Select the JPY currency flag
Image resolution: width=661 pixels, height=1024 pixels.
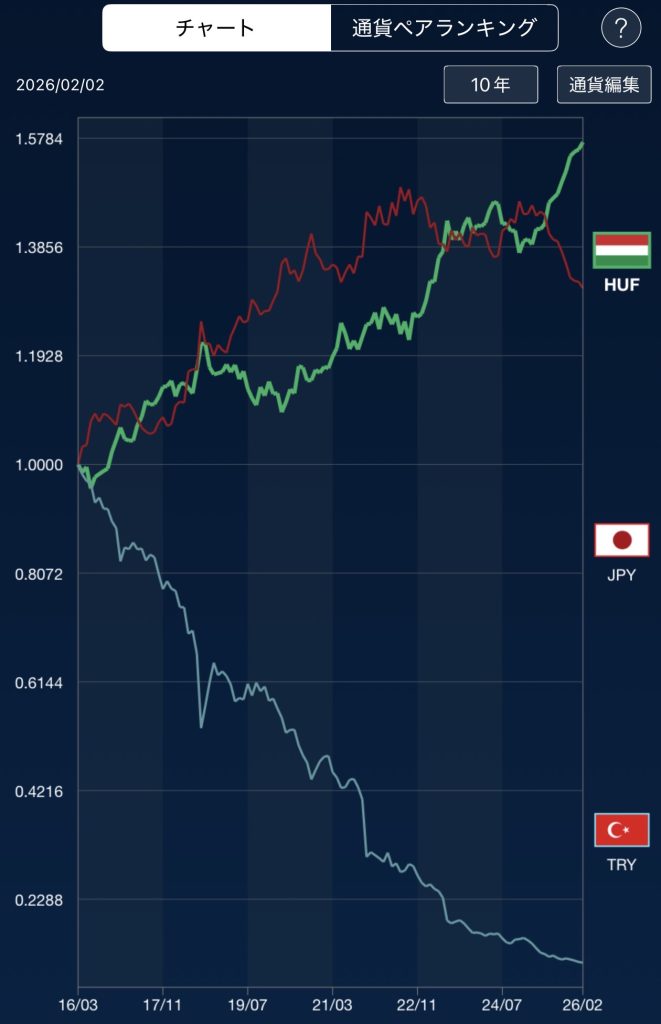(621, 541)
